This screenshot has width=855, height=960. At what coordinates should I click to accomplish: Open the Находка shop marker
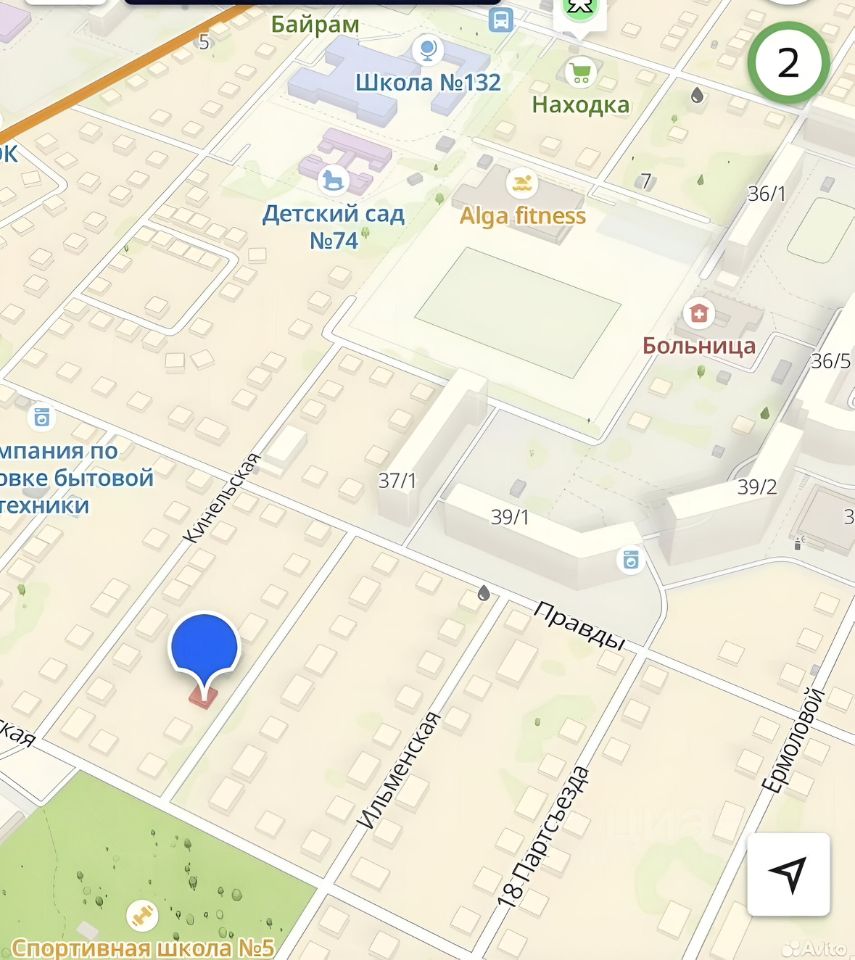[580, 73]
